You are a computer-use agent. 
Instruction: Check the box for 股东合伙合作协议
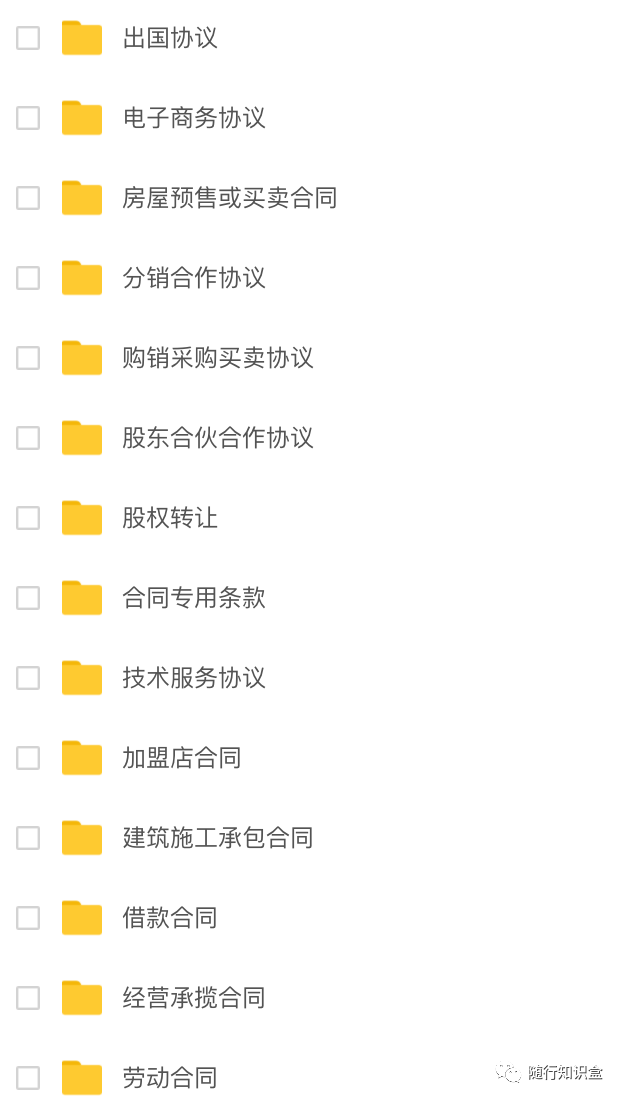(x=28, y=438)
